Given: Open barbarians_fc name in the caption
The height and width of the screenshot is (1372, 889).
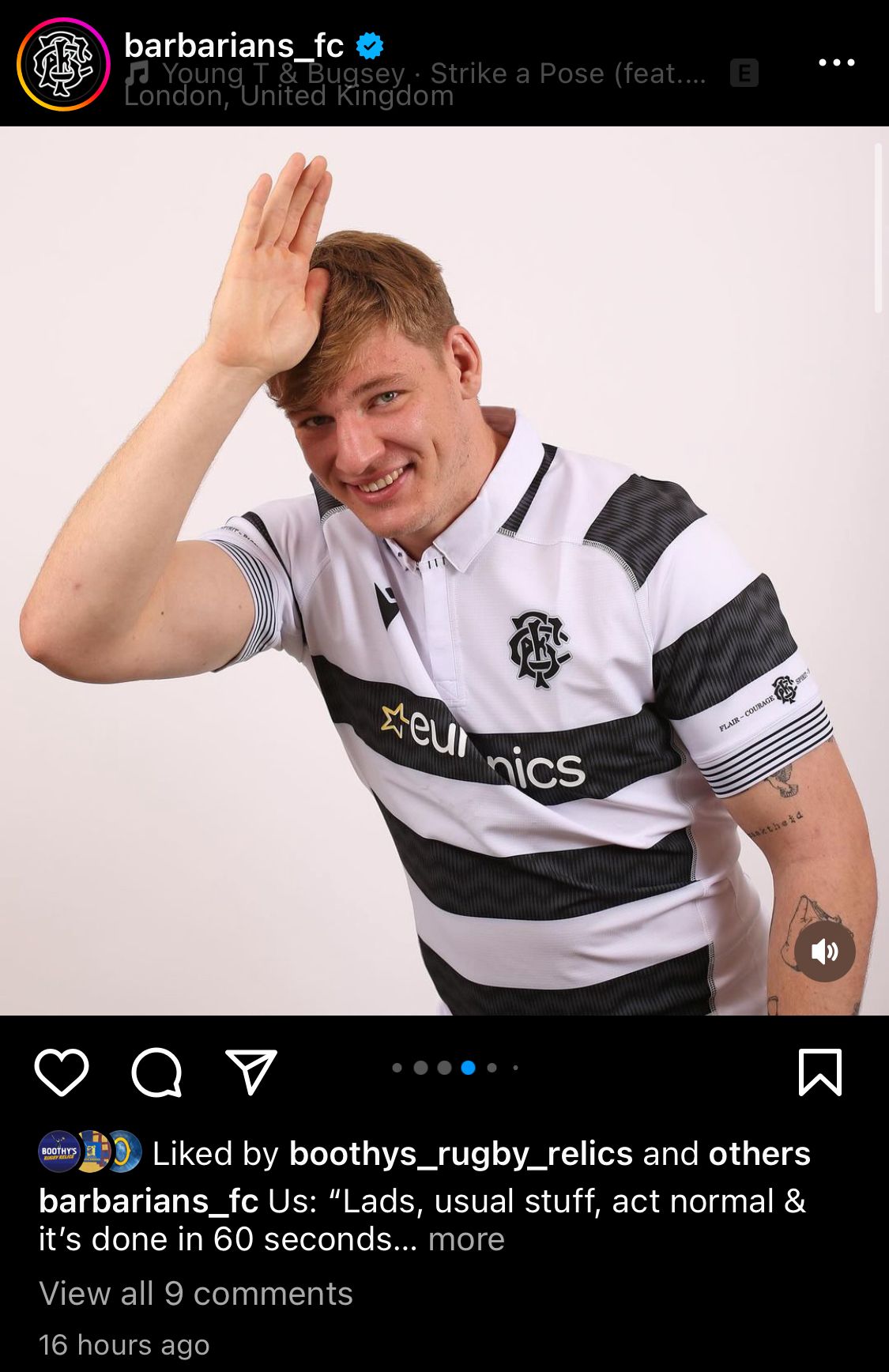Looking at the screenshot, I should tap(149, 1201).
